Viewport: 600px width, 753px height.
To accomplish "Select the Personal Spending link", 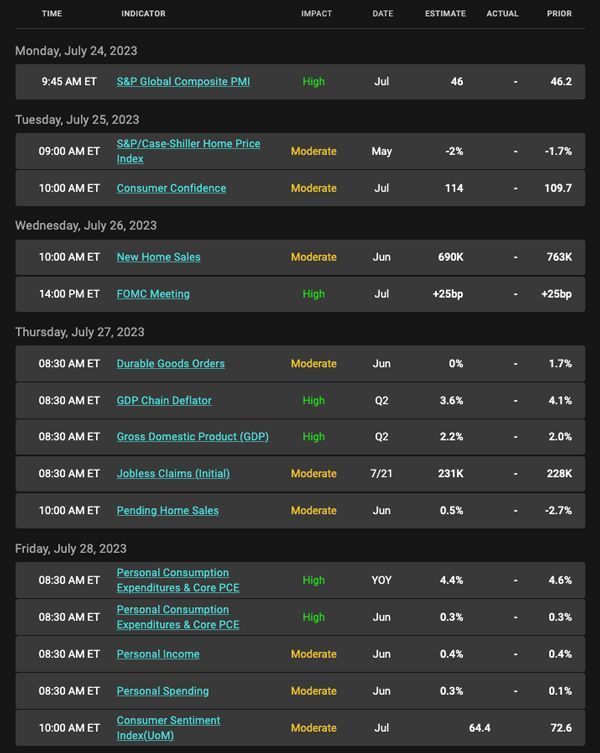I will 163,691.
